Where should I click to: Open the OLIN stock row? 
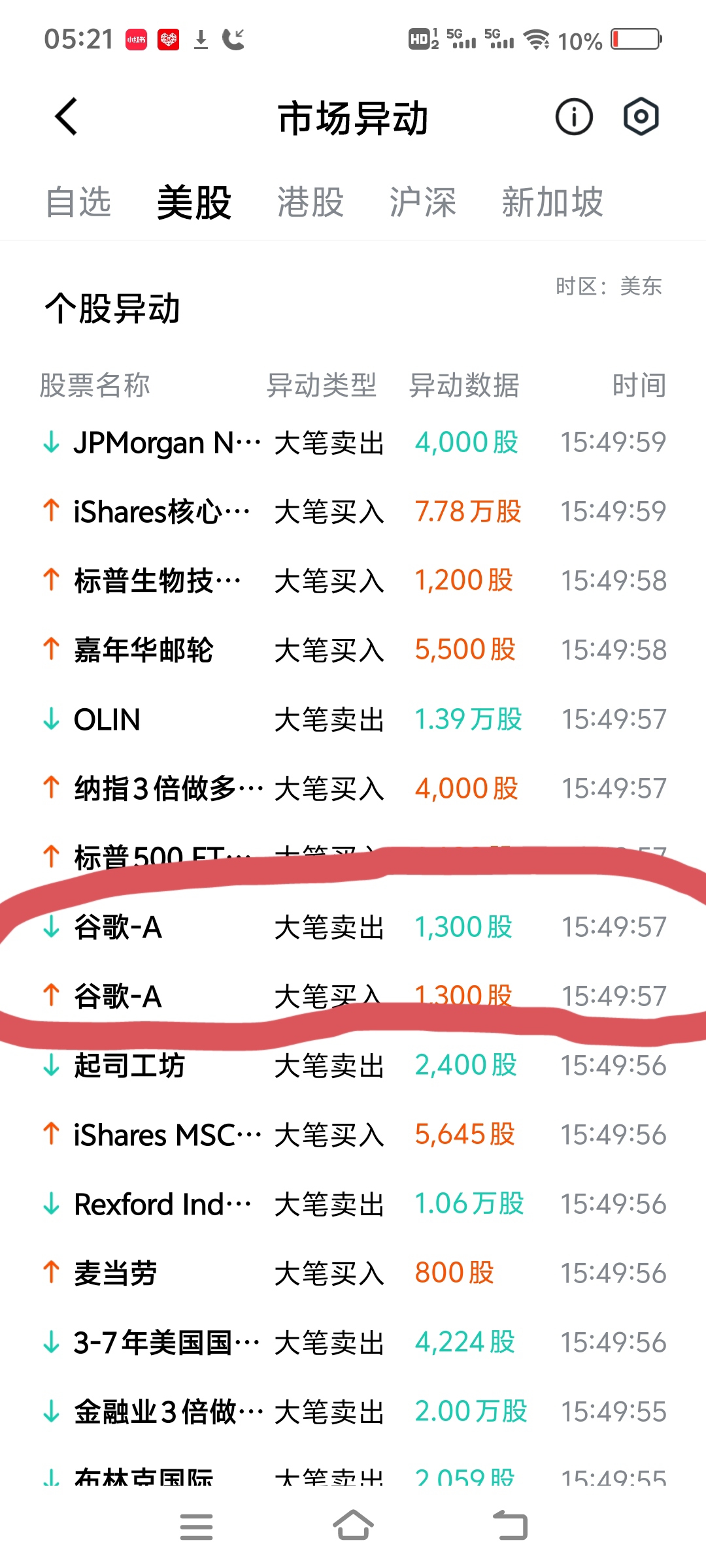pyautogui.click(x=353, y=719)
